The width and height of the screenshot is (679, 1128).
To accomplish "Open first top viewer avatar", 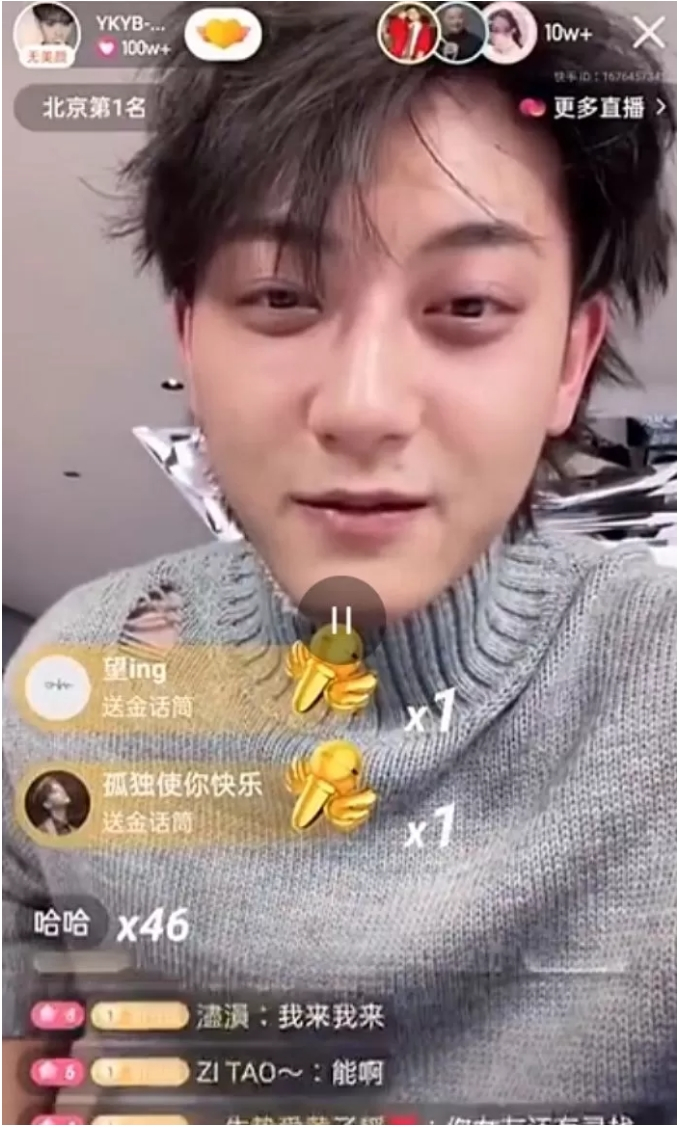I will [x=407, y=32].
